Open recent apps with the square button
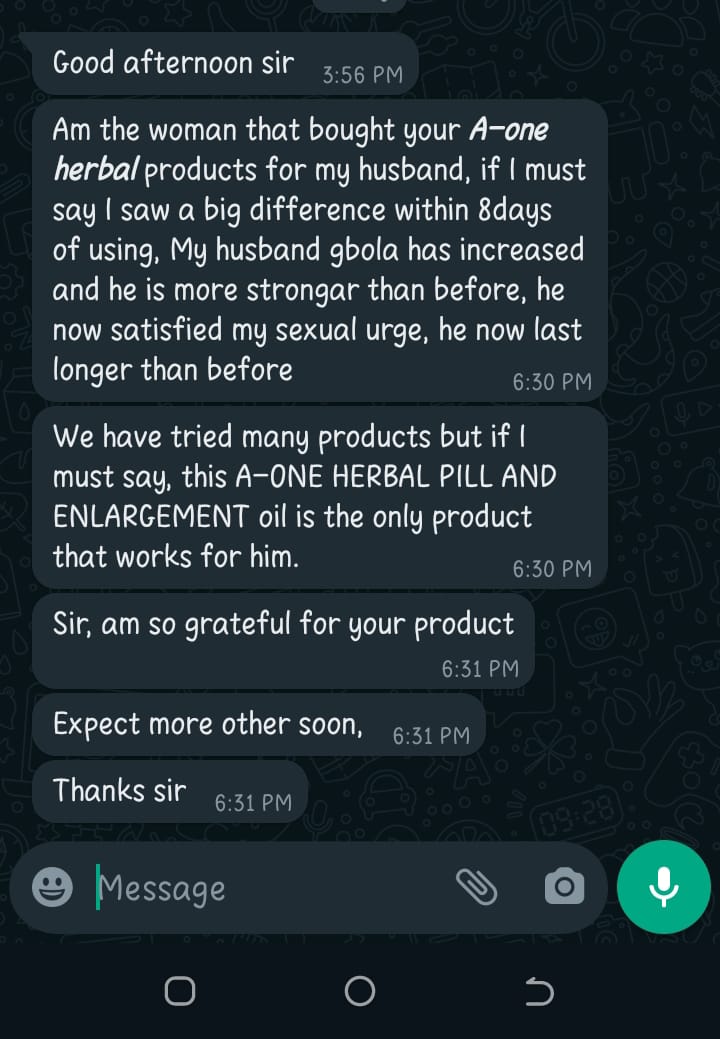Viewport: 720px width, 1039px height. [180, 991]
